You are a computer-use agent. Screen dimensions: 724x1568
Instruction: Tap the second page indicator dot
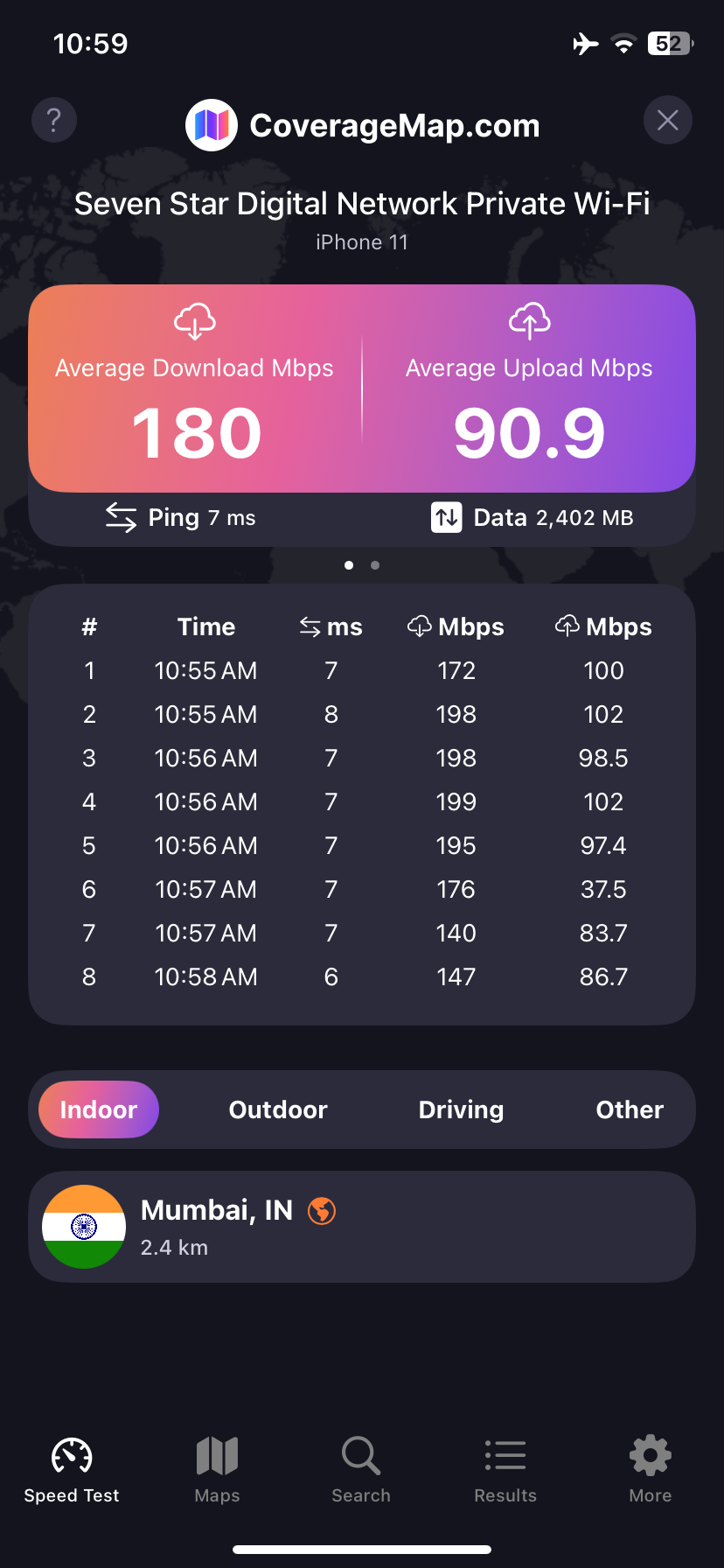(375, 565)
